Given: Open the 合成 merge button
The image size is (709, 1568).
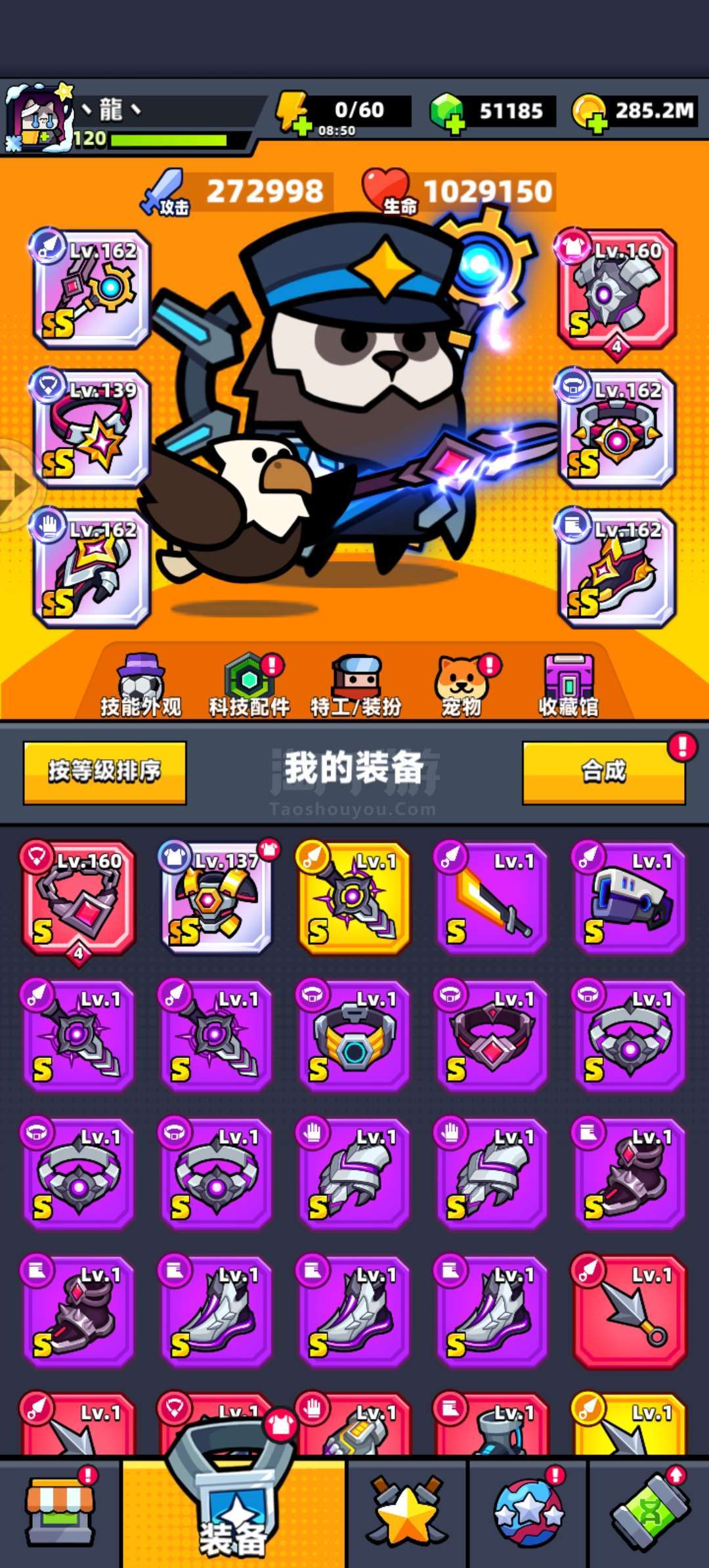Looking at the screenshot, I should coord(604,772).
